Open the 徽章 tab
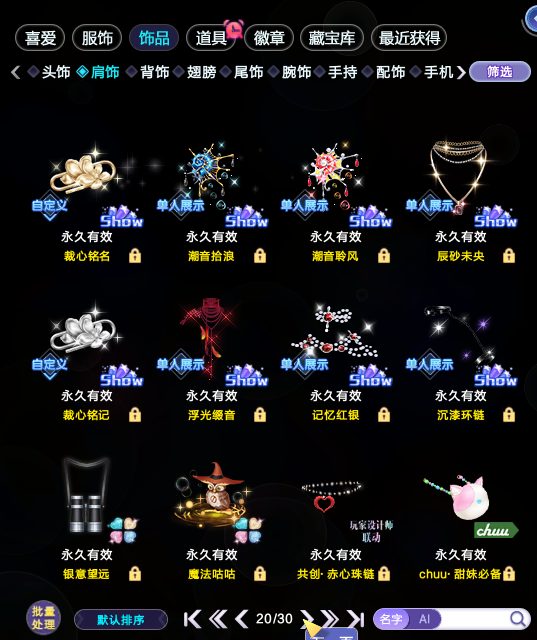Viewport: 537px width, 640px height. tap(269, 38)
